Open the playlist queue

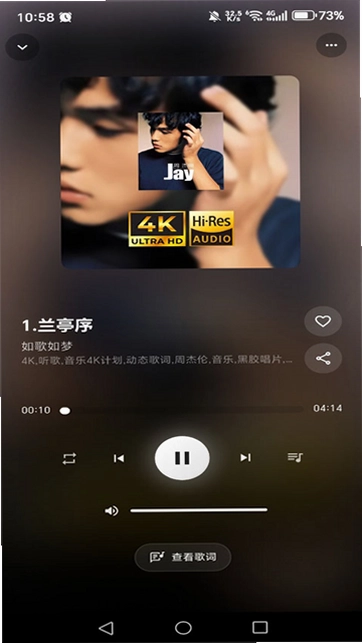tap(295, 457)
